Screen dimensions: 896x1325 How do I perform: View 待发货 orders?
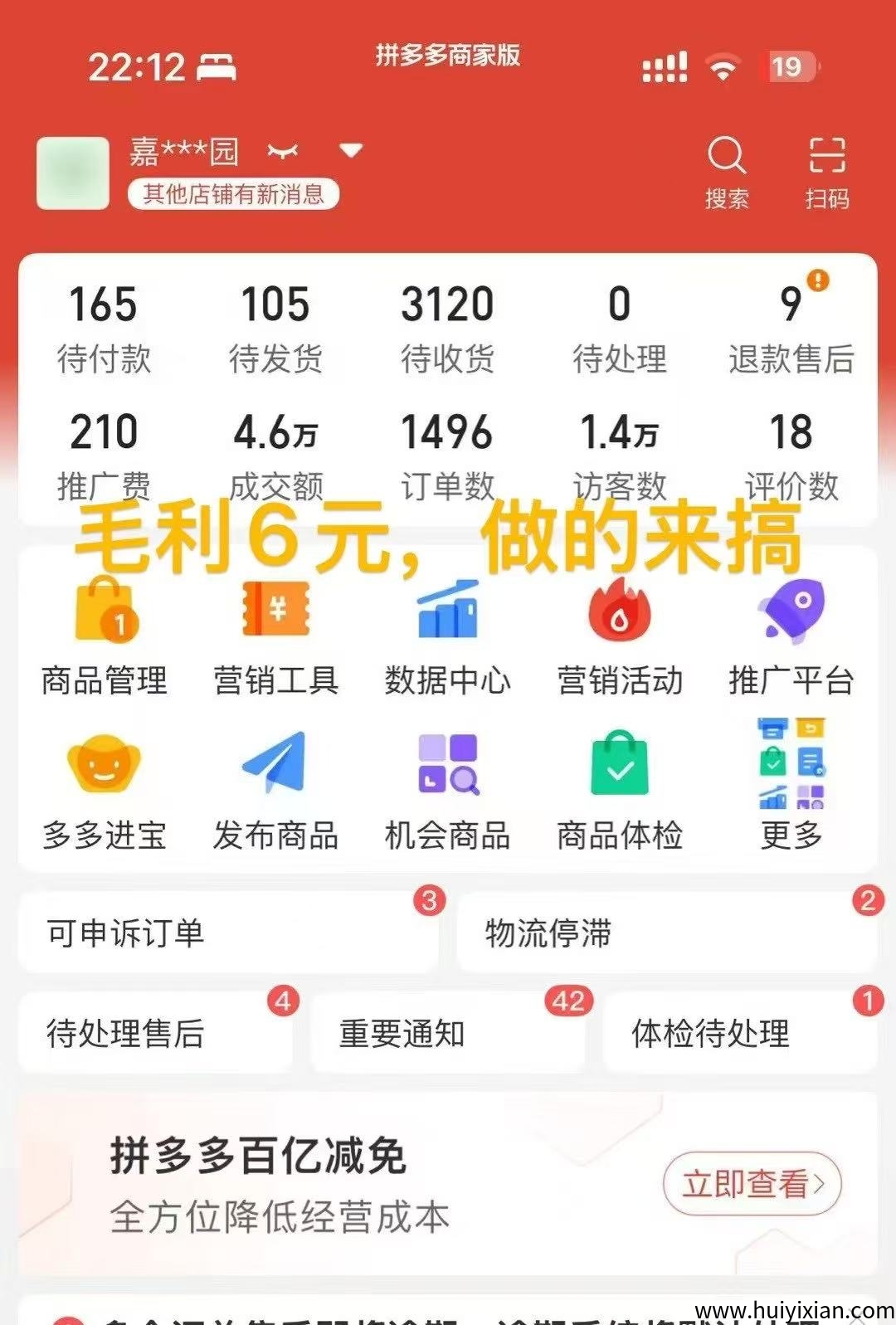pyautogui.click(x=275, y=328)
